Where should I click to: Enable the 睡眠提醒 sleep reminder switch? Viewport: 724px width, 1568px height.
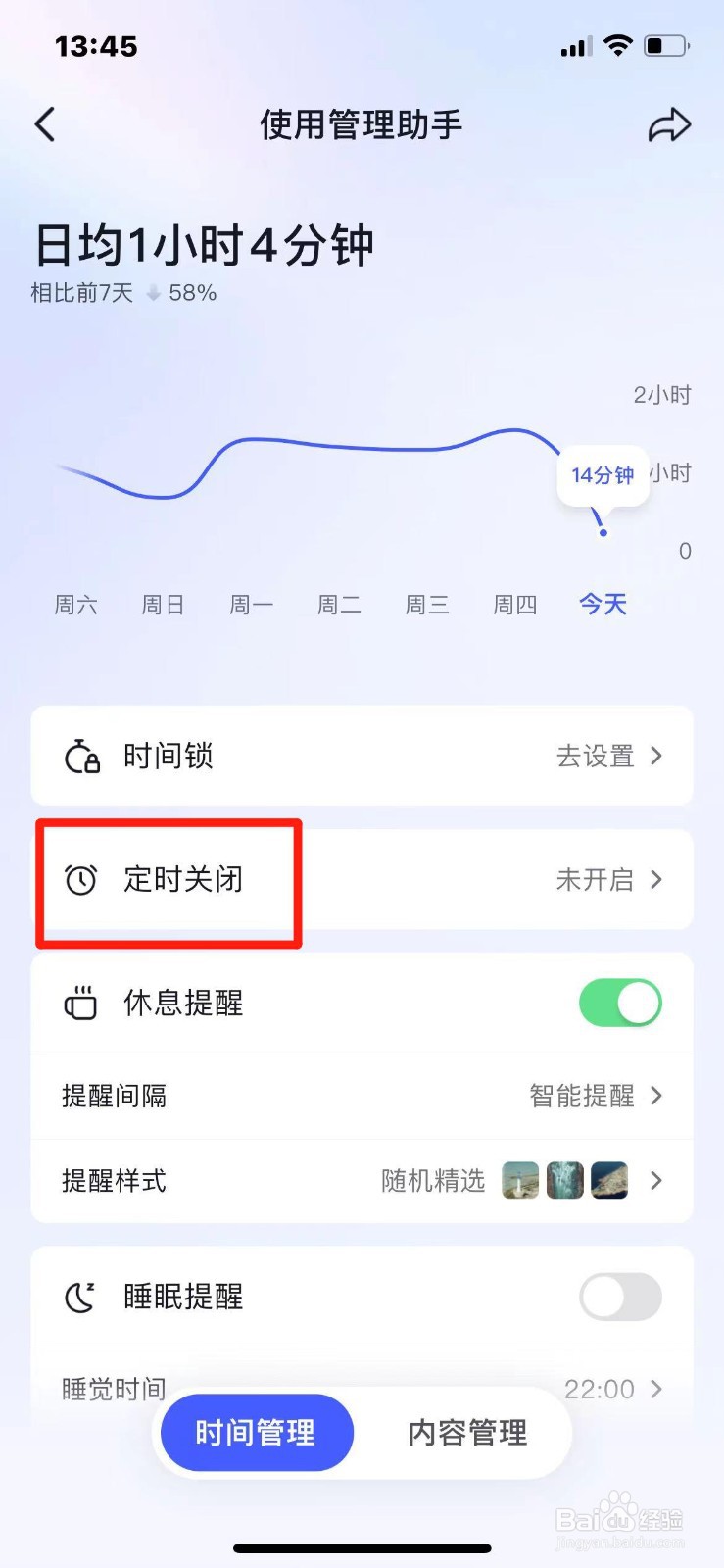pyautogui.click(x=621, y=1296)
